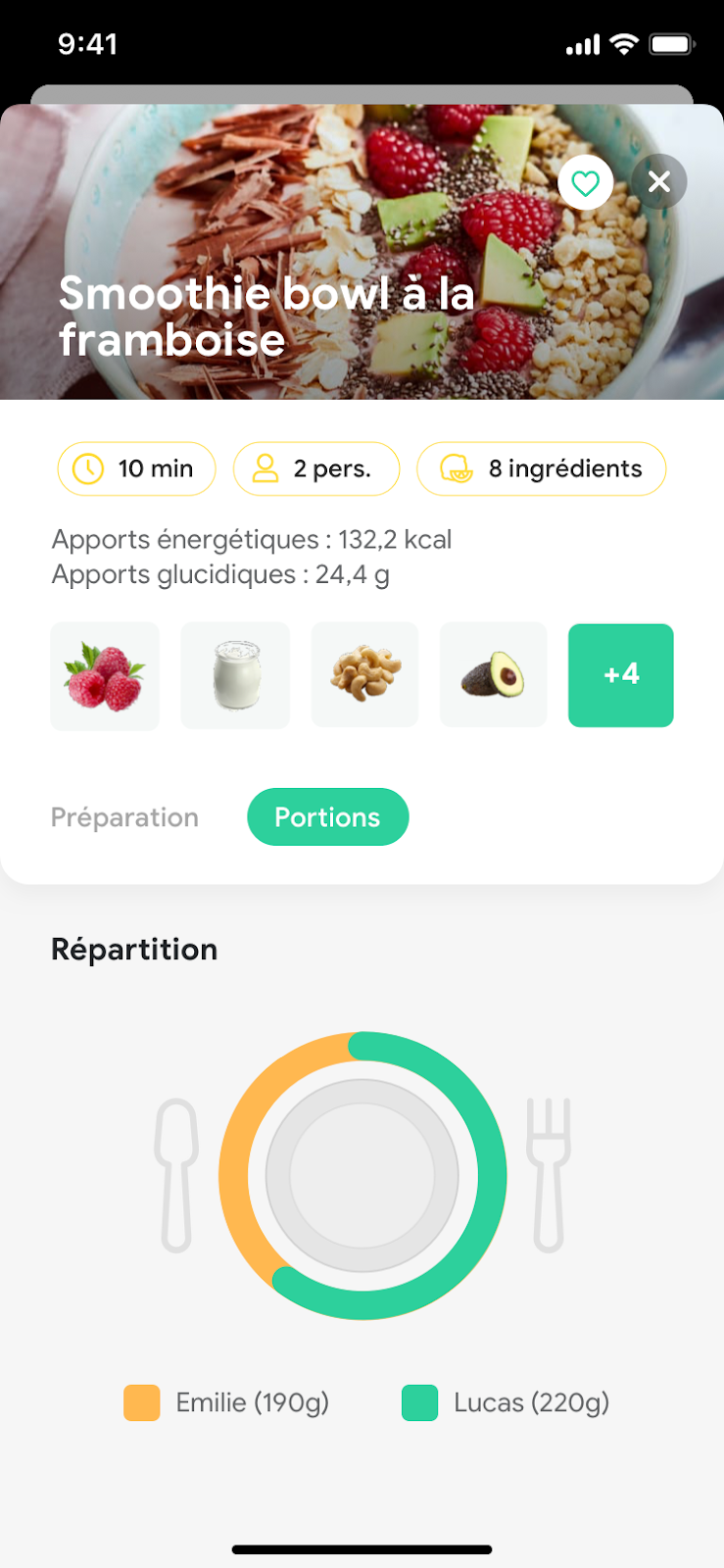Open the yogurt ingredient tile

[235, 676]
